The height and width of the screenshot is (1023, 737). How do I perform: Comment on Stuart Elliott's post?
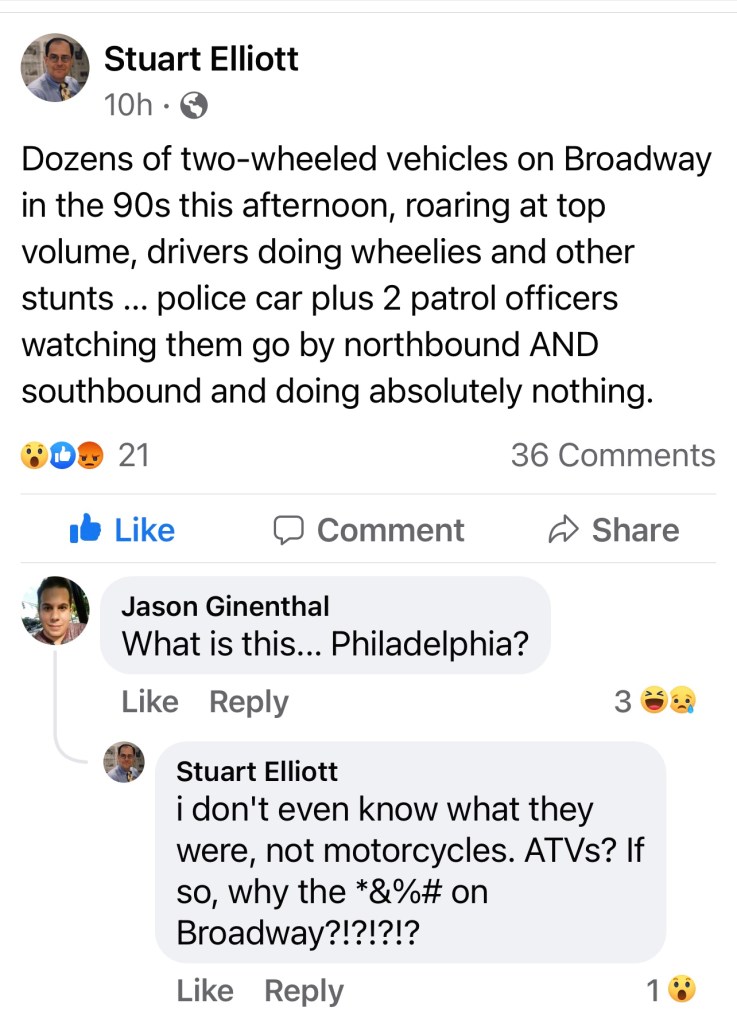coord(369,530)
